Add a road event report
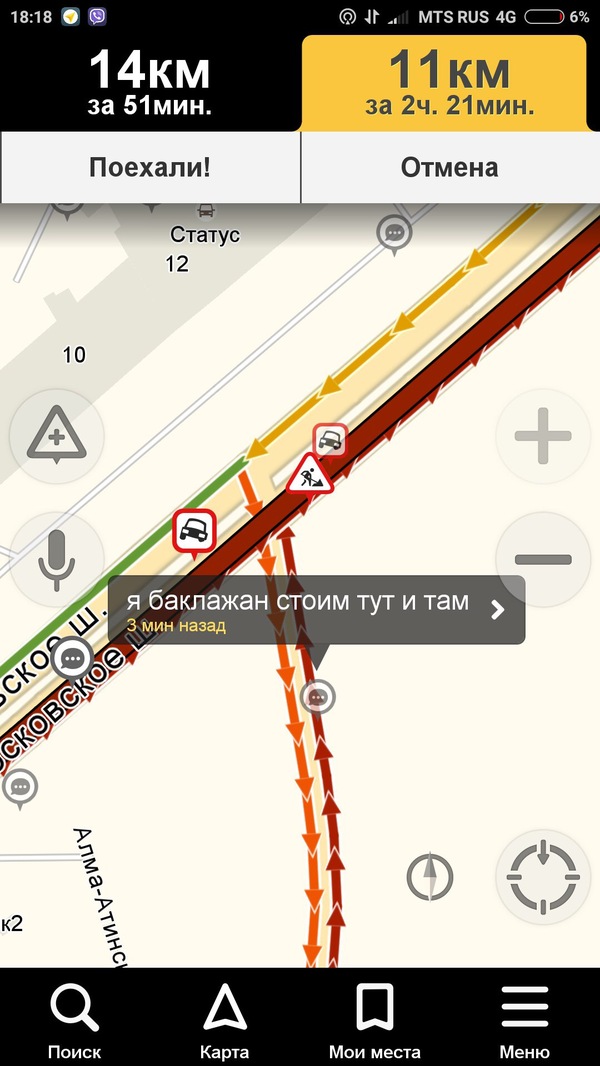The width and height of the screenshot is (600, 1066). click(56, 437)
